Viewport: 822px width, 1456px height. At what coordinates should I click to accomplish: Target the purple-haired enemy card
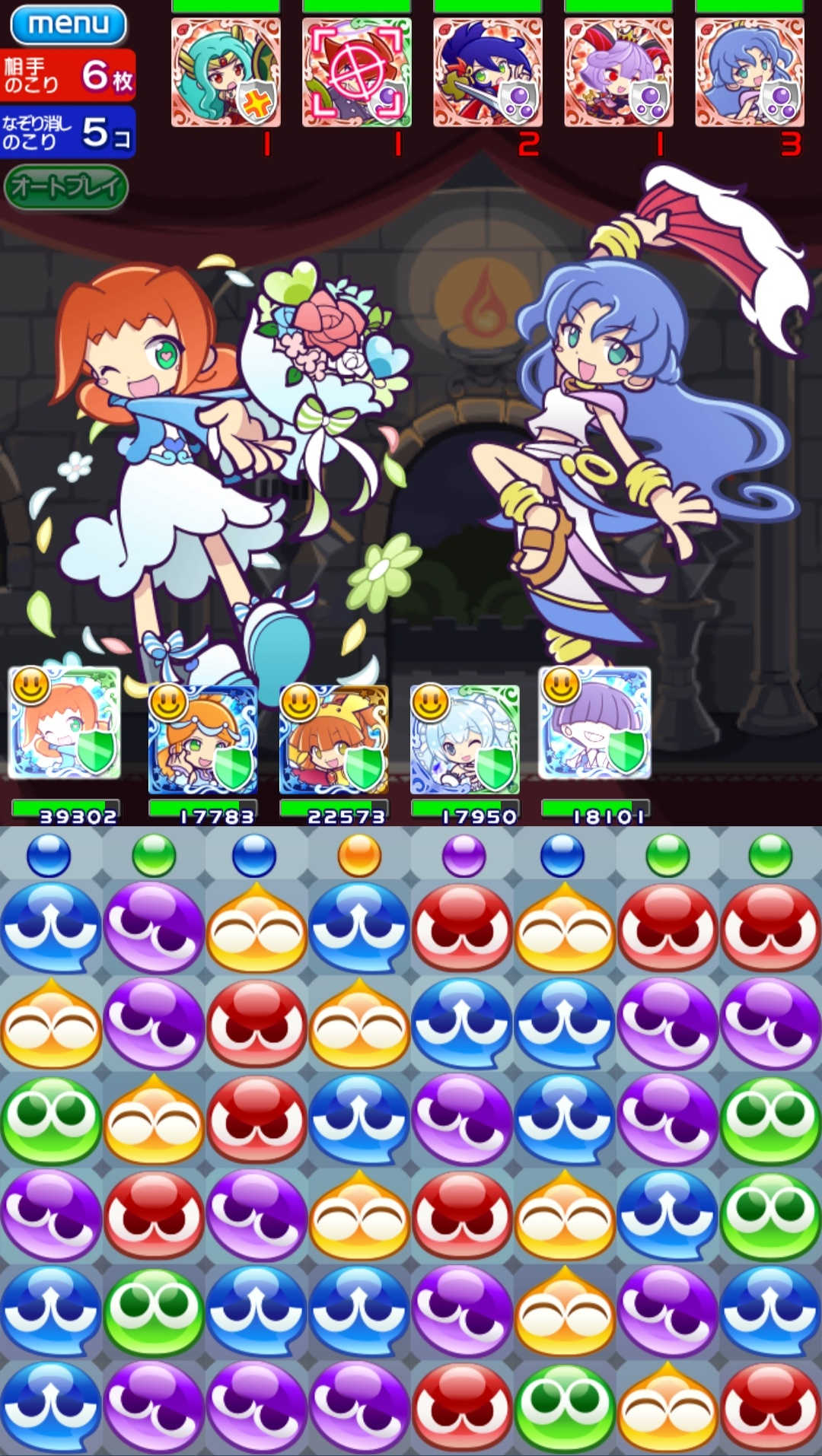(619, 72)
